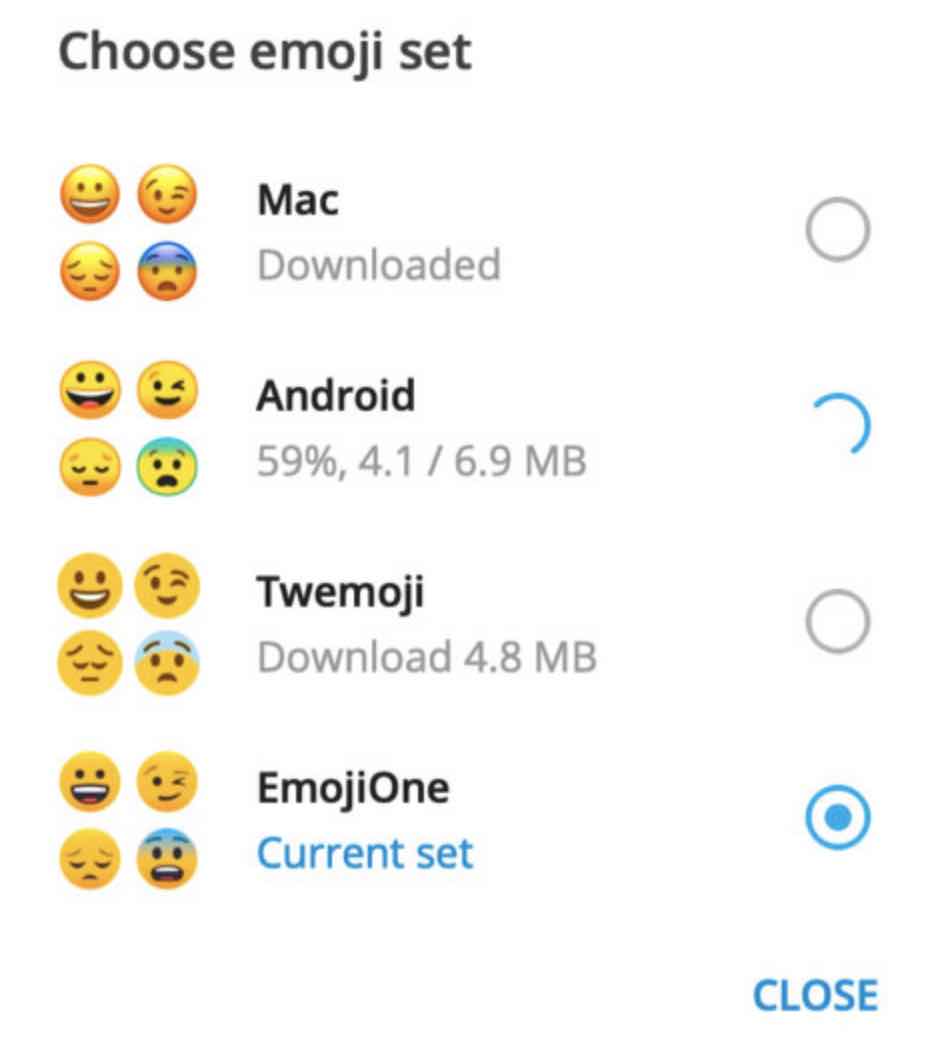The height and width of the screenshot is (1052, 927).
Task: Choose the Twemoji radio button
Action: coord(837,622)
